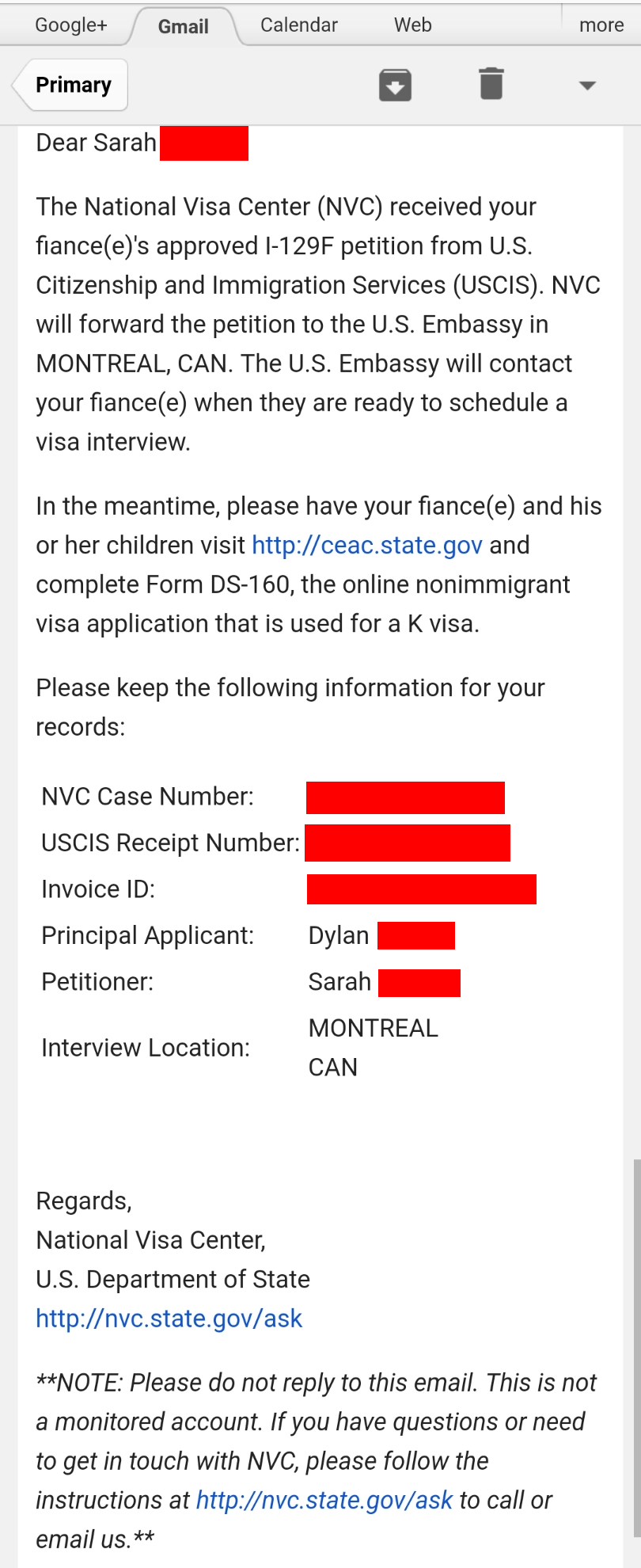Switch to the Google+ tab

tap(70, 25)
